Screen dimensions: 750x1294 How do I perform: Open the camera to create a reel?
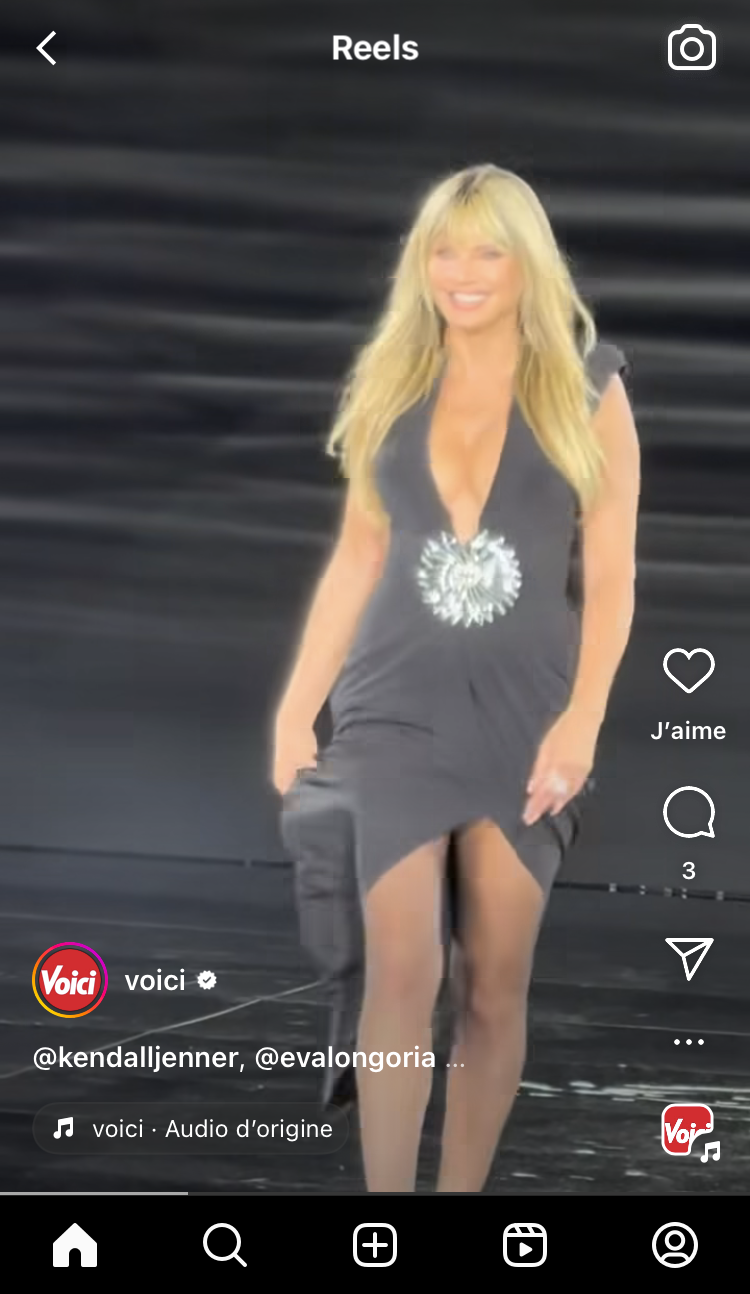pos(692,48)
